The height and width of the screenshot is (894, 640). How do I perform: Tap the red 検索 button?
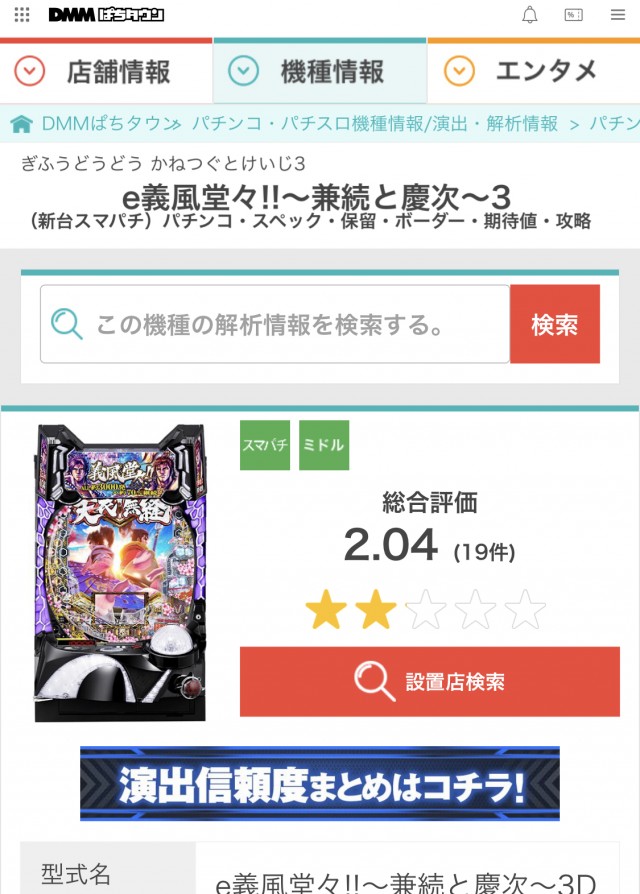pyautogui.click(x=554, y=324)
